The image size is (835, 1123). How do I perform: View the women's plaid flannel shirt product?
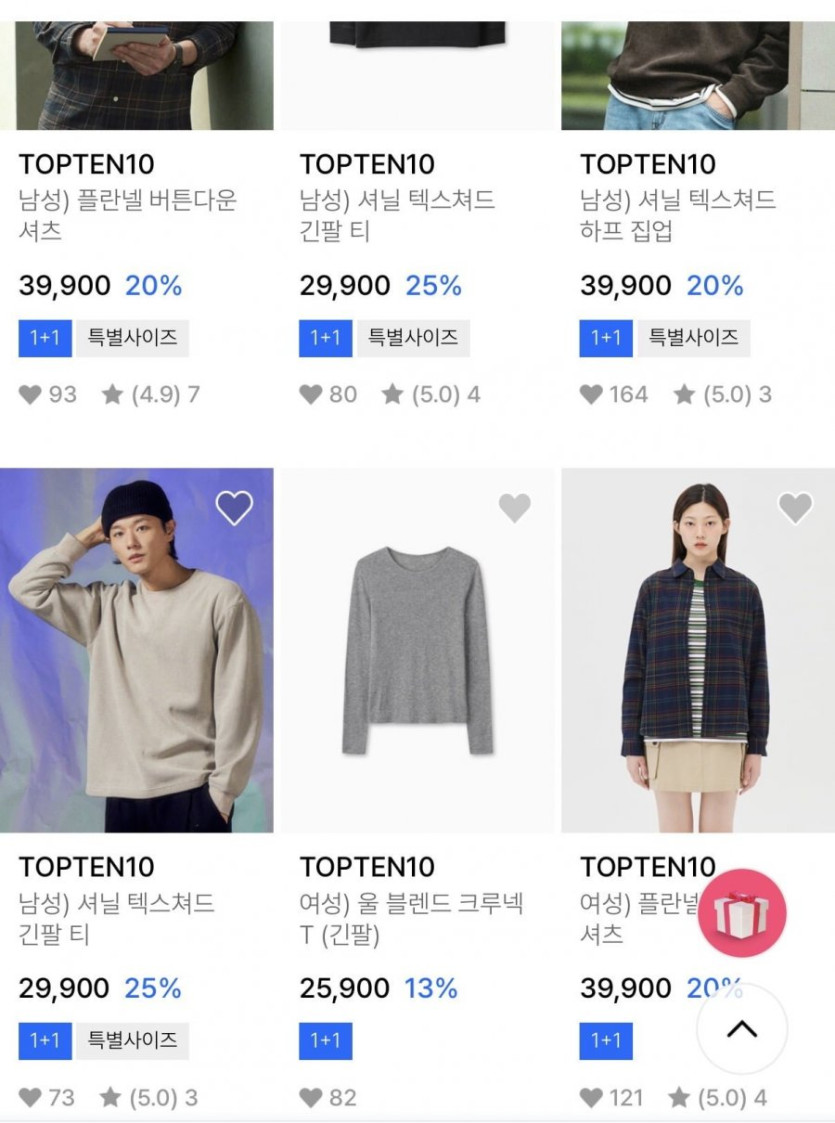(697, 650)
